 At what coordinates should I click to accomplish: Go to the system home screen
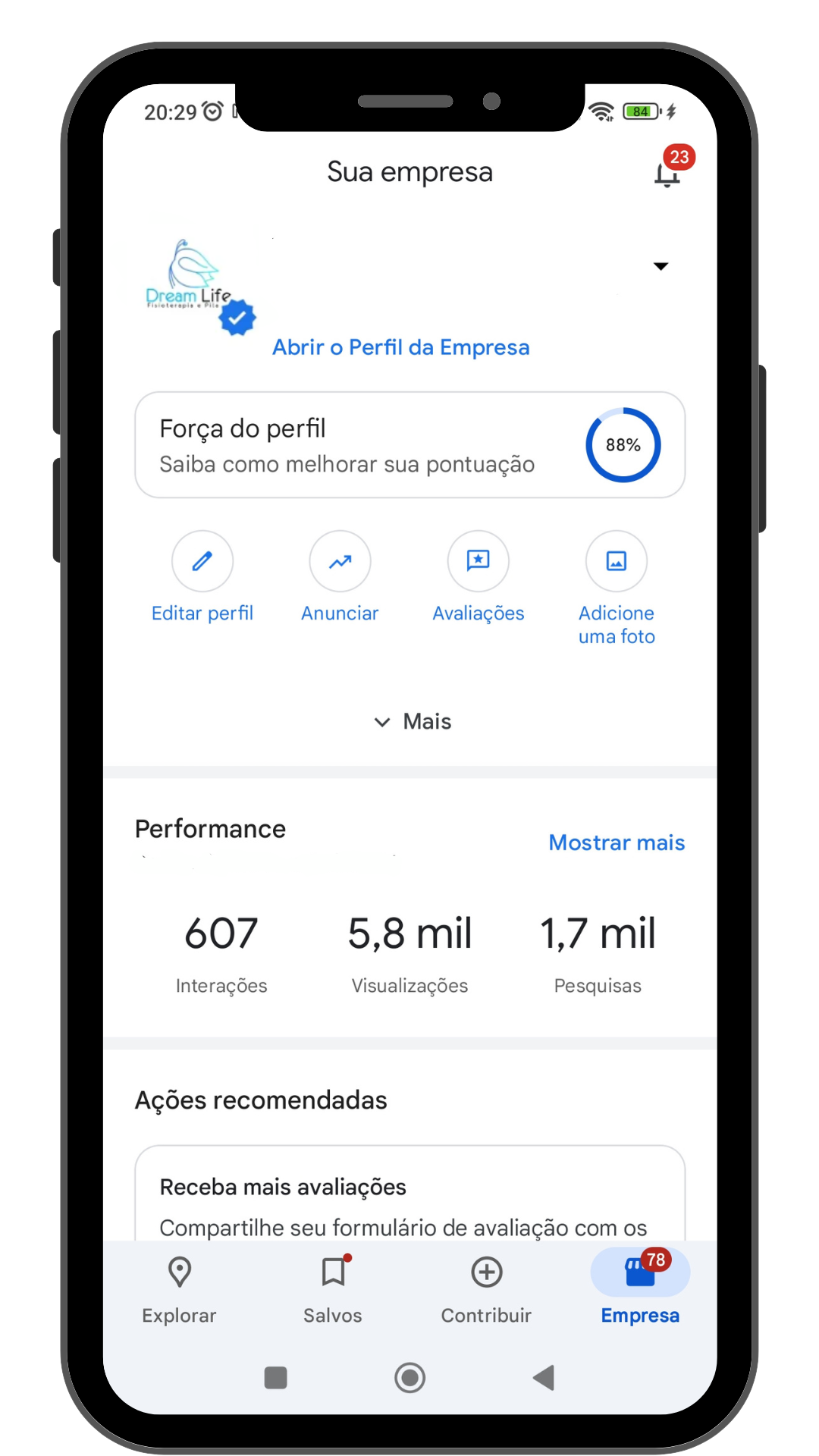coord(409,1377)
